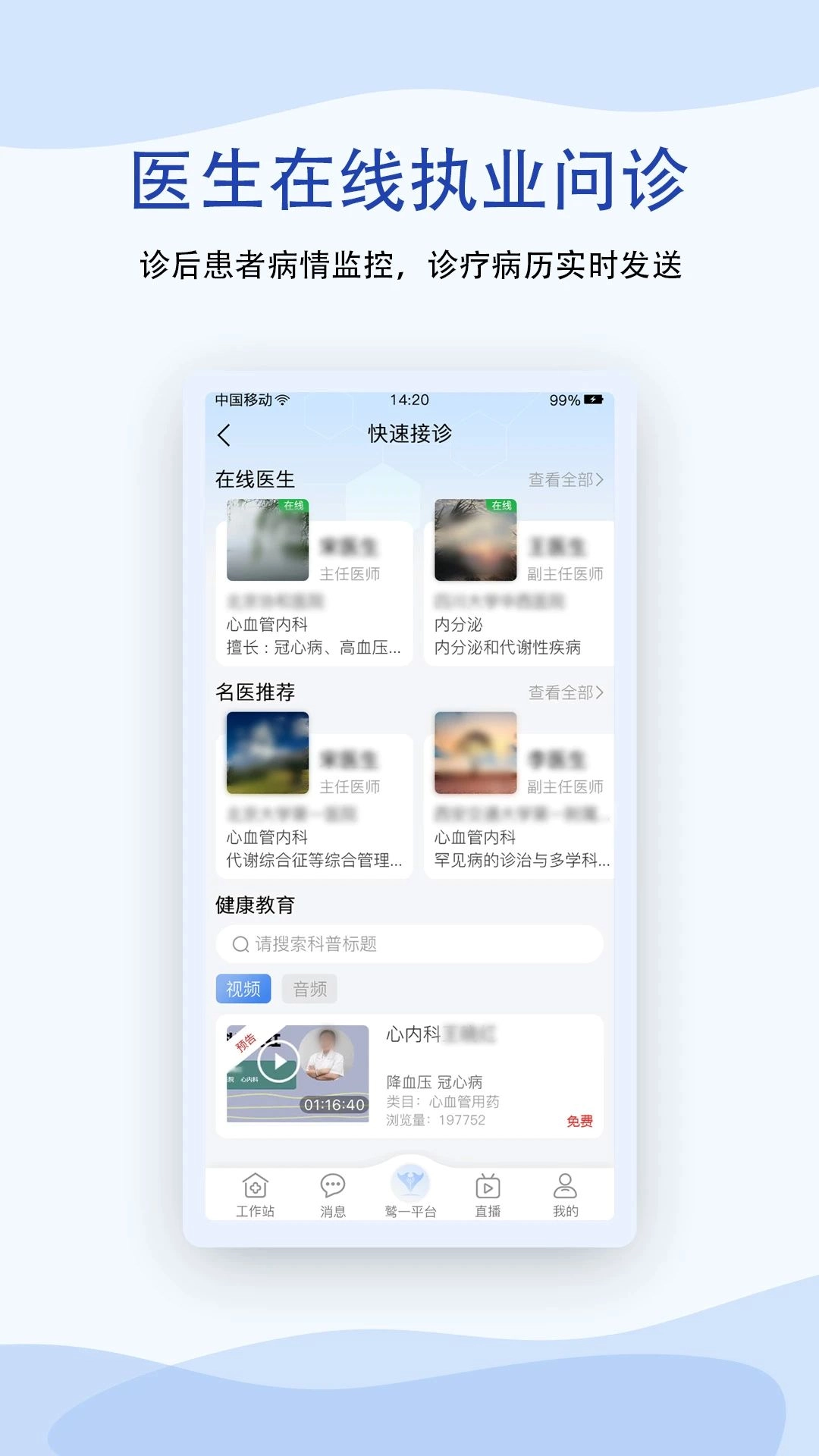Viewport: 819px width, 1456px height.
Task: Select the central 鹭一平台 eagle icon
Action: [409, 1183]
